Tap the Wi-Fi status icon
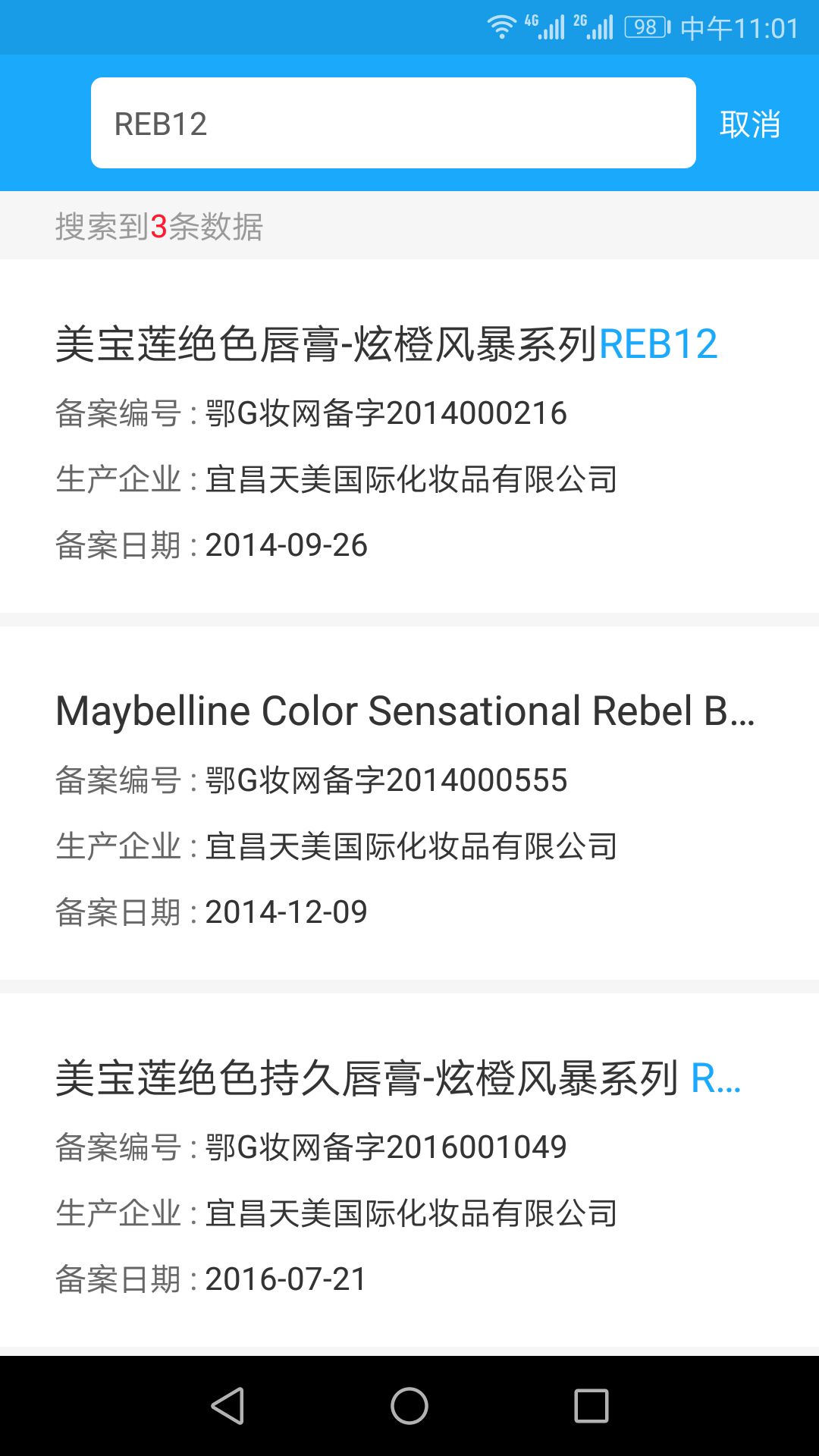The height and width of the screenshot is (1456, 819). [501, 25]
